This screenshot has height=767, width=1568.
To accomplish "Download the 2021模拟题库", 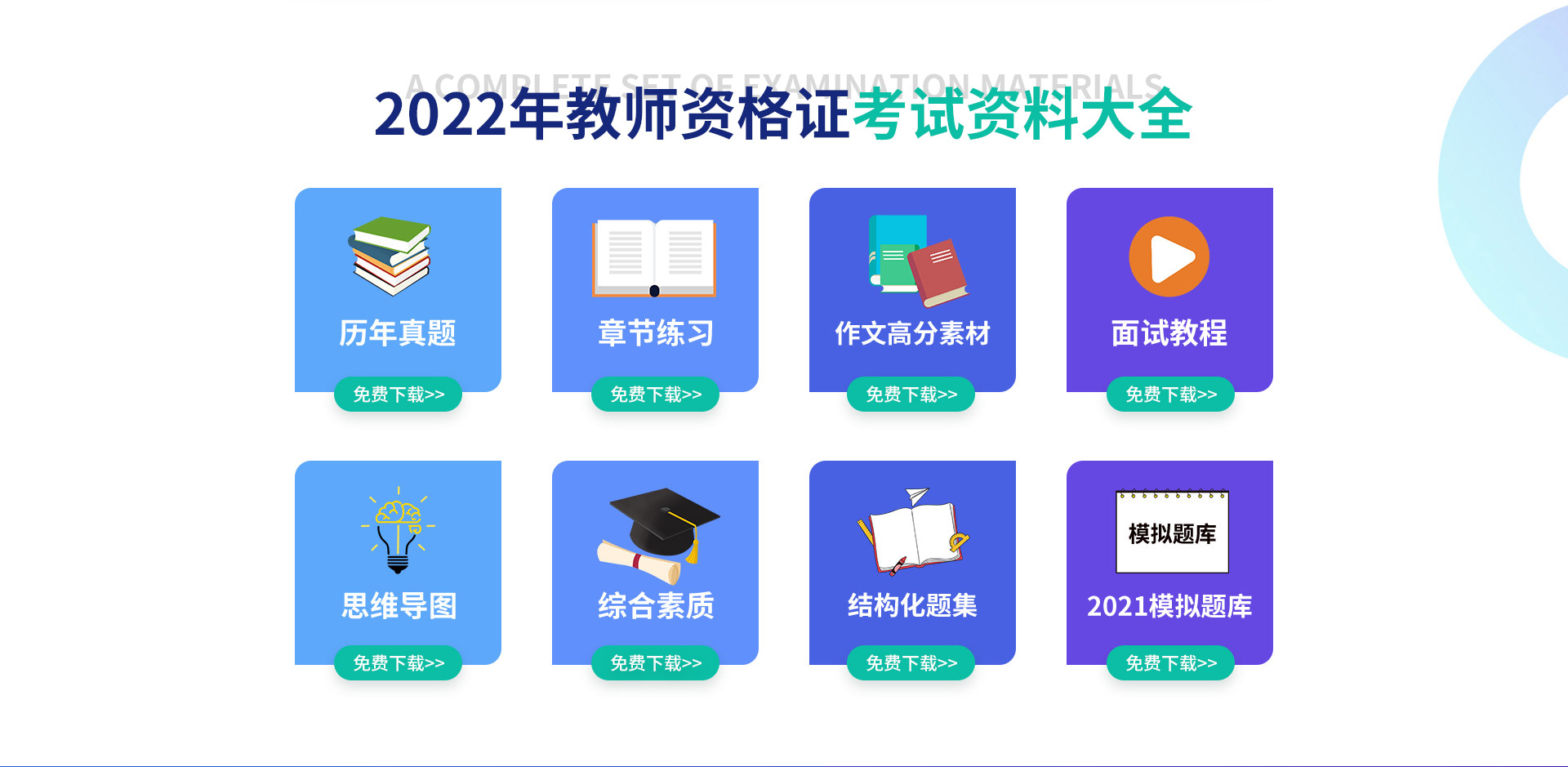I will click(x=1169, y=663).
